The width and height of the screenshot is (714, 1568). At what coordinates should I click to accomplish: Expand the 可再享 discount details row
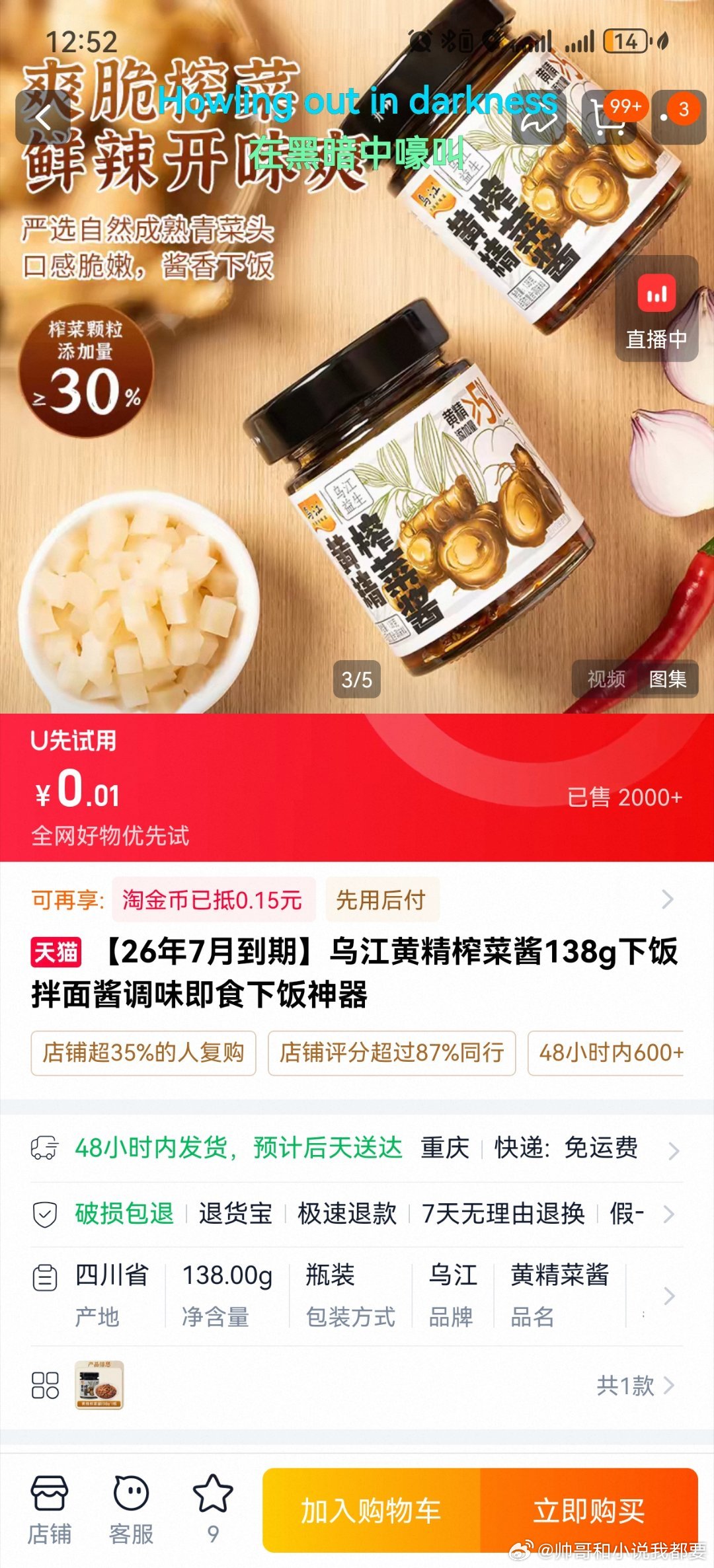pos(668,899)
